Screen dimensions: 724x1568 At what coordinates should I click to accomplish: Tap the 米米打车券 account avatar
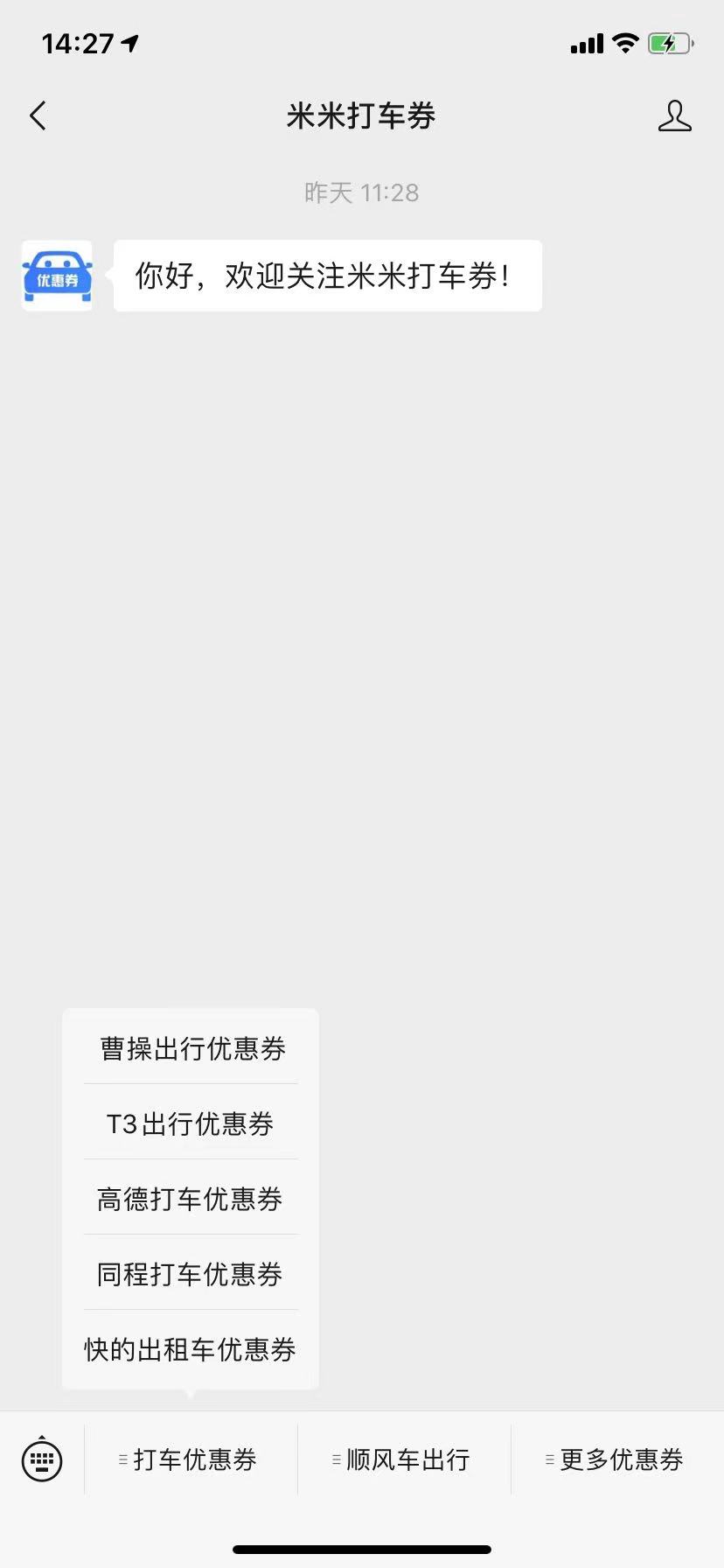coord(57,276)
